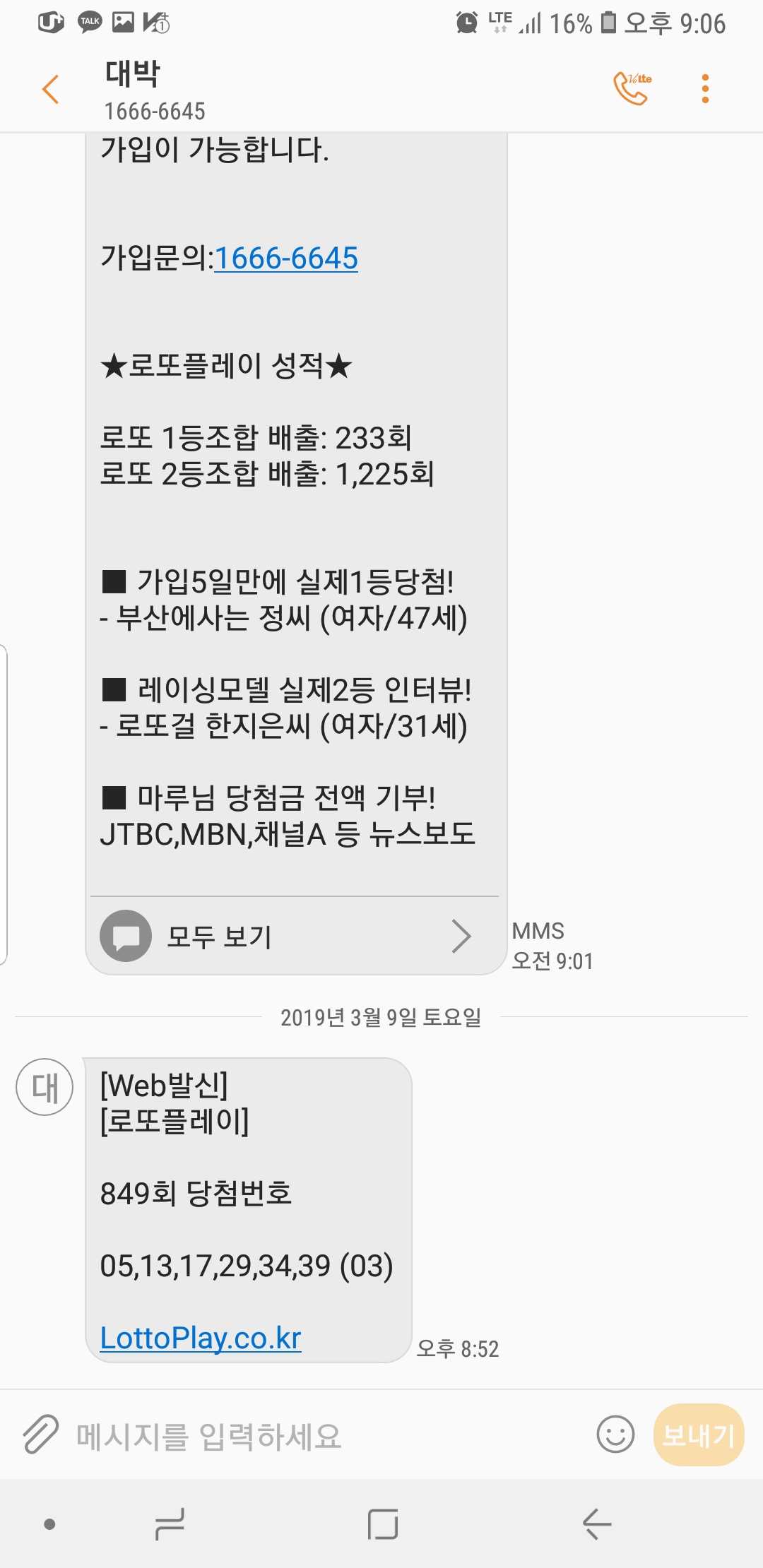This screenshot has height=1568, width=763.
Task: Go back to the message list
Action: click(50, 90)
